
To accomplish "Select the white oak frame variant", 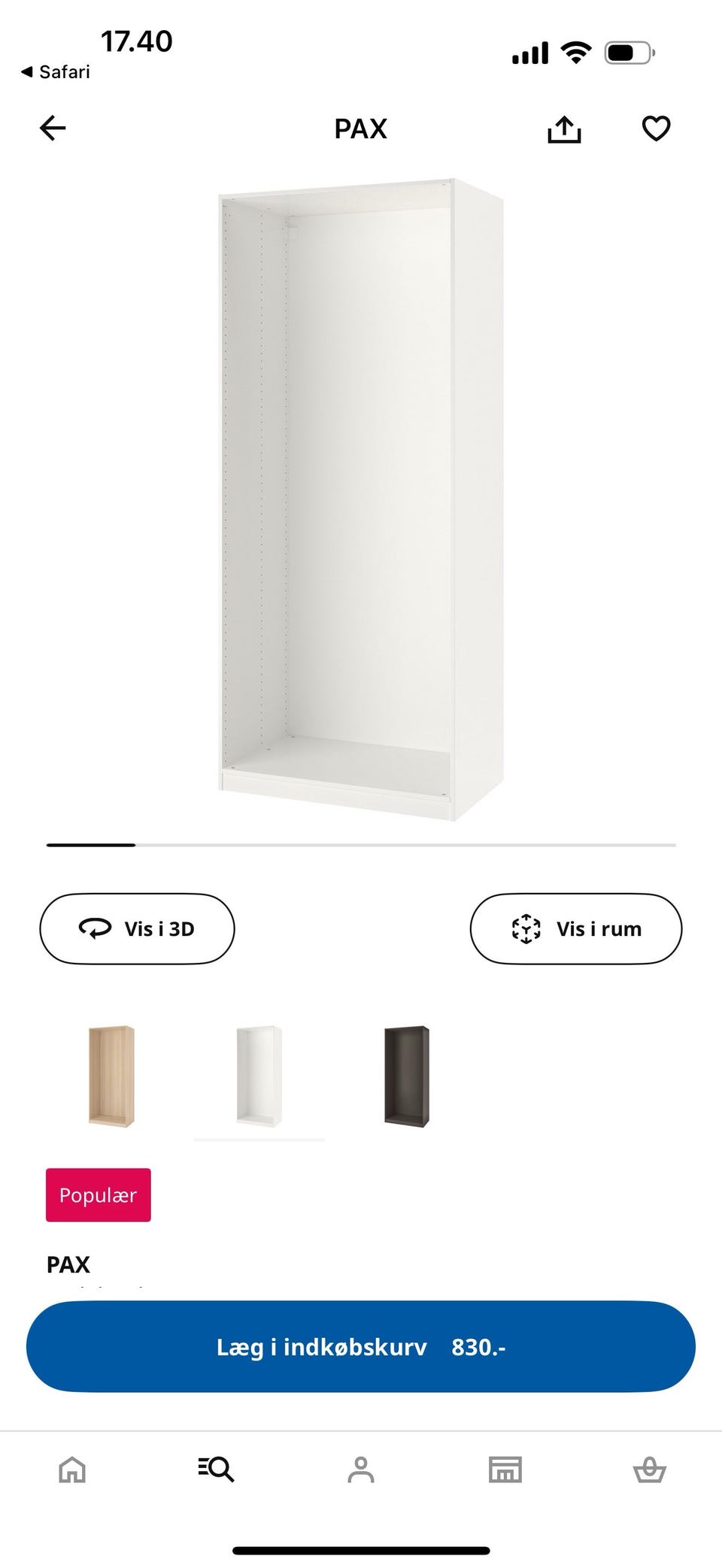I will [x=111, y=1076].
